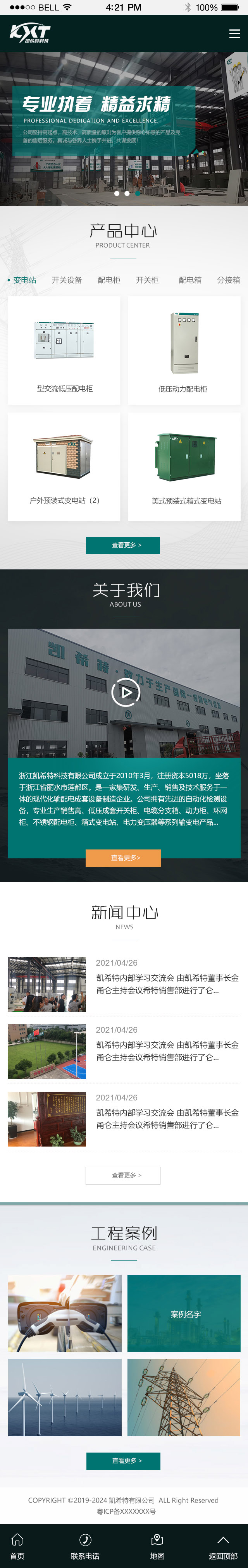Open the 型交流低压配电柜 product card
This screenshot has width=248, height=1568.
click(x=64, y=351)
